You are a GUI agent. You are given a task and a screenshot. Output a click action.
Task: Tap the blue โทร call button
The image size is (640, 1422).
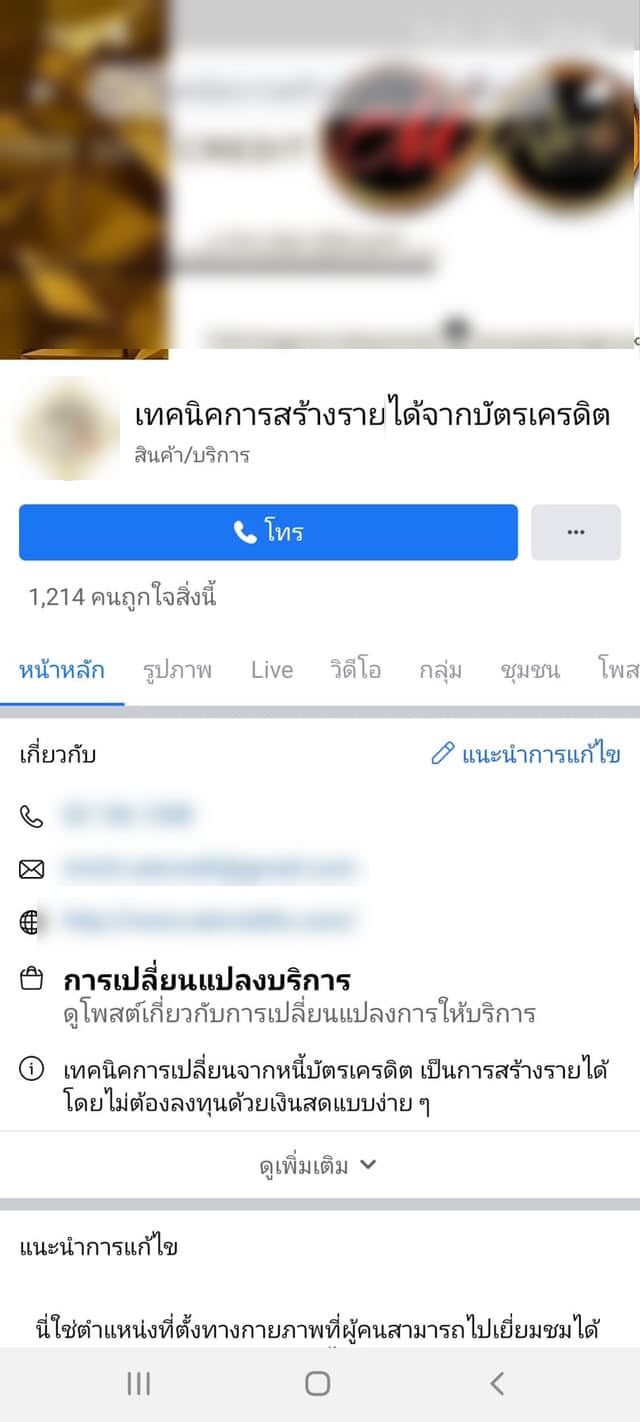[x=268, y=532]
